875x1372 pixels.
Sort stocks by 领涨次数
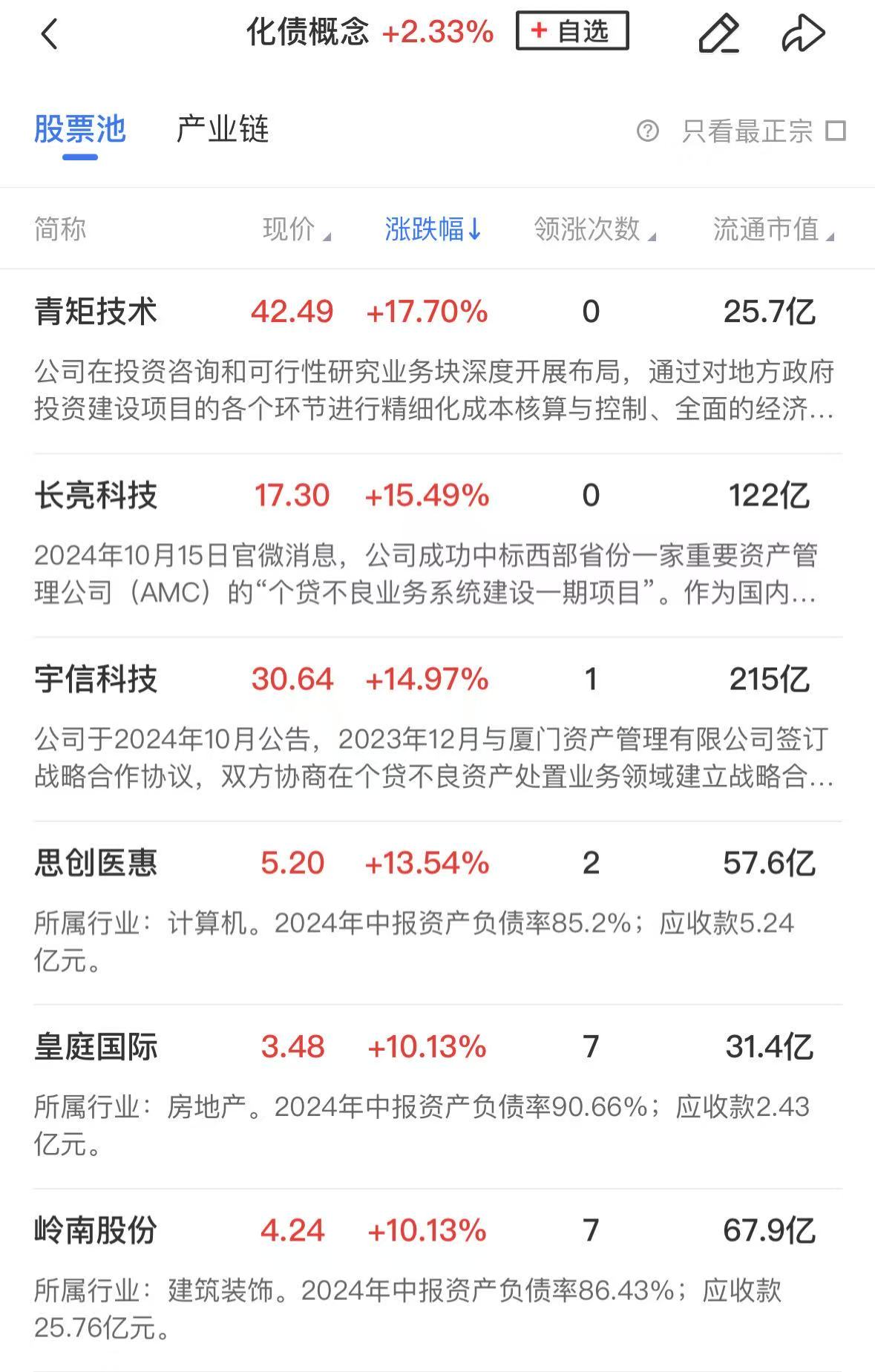click(594, 229)
